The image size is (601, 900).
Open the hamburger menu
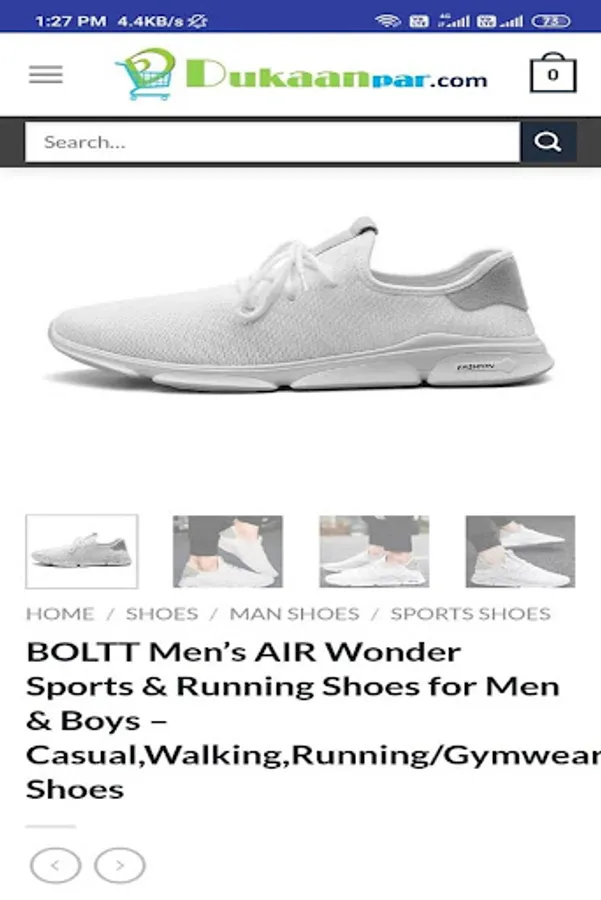[x=46, y=75]
